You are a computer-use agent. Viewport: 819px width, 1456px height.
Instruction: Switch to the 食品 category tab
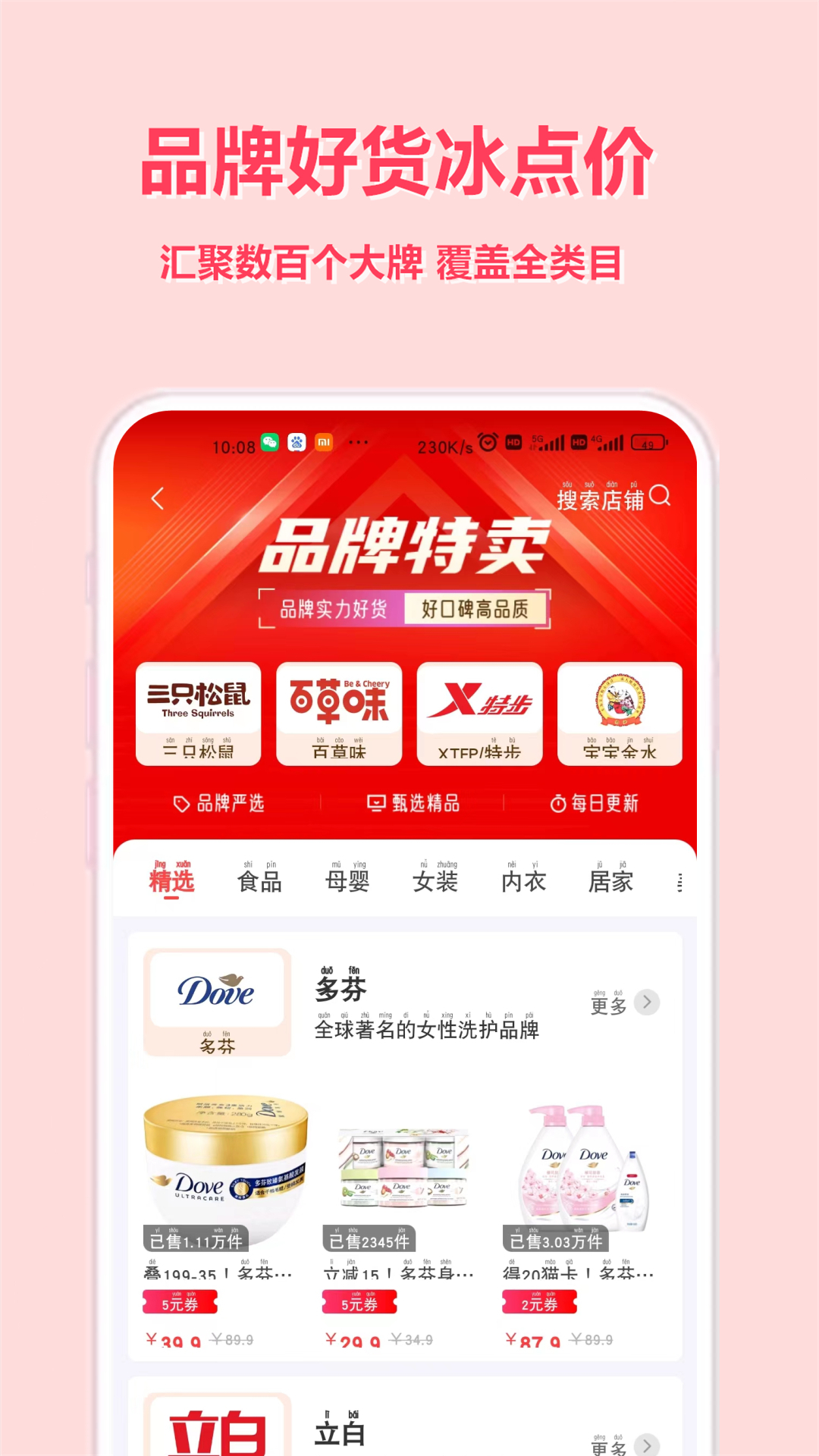pos(260,881)
